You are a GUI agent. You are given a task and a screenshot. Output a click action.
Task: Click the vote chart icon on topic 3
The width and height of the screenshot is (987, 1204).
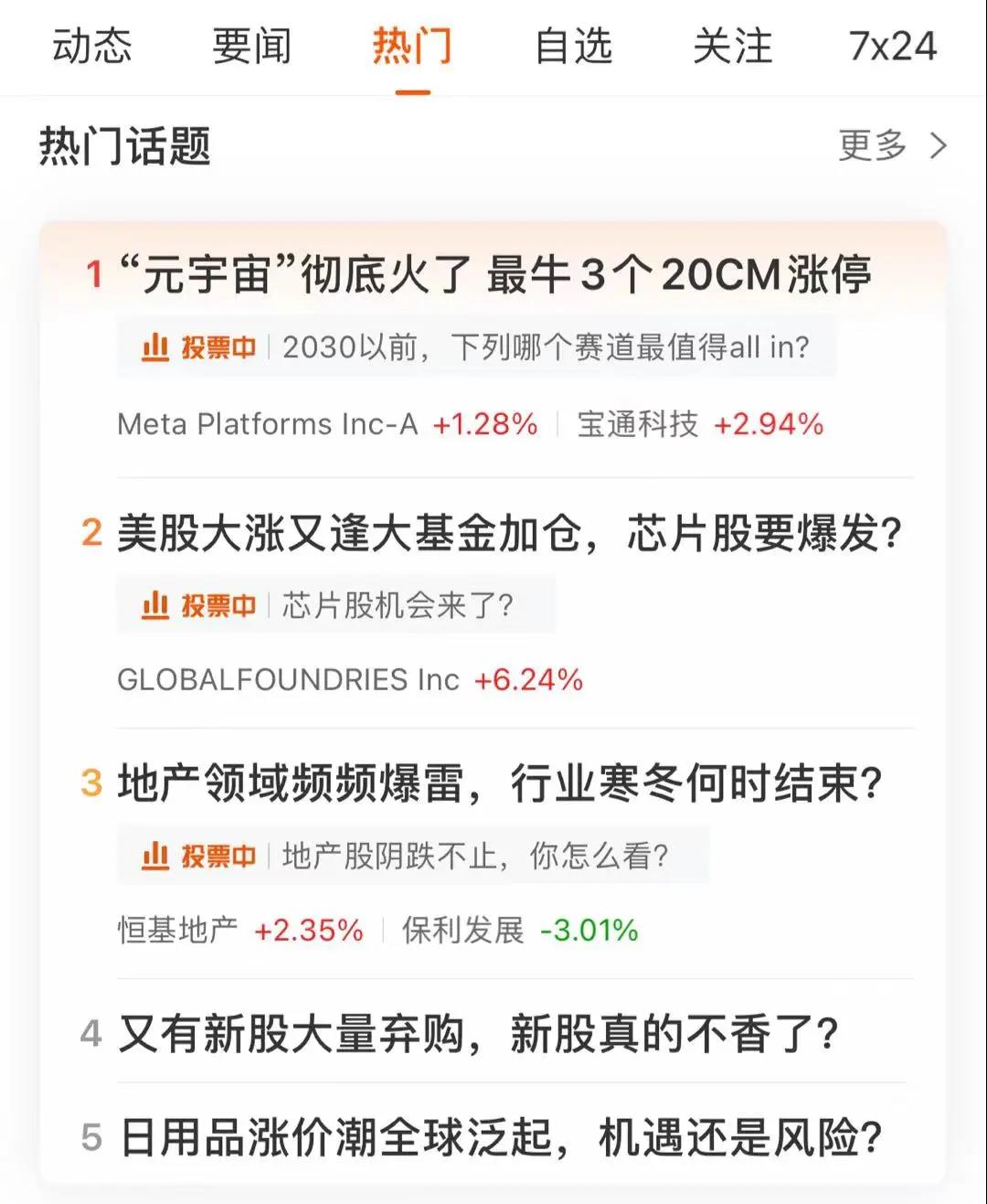tap(155, 856)
